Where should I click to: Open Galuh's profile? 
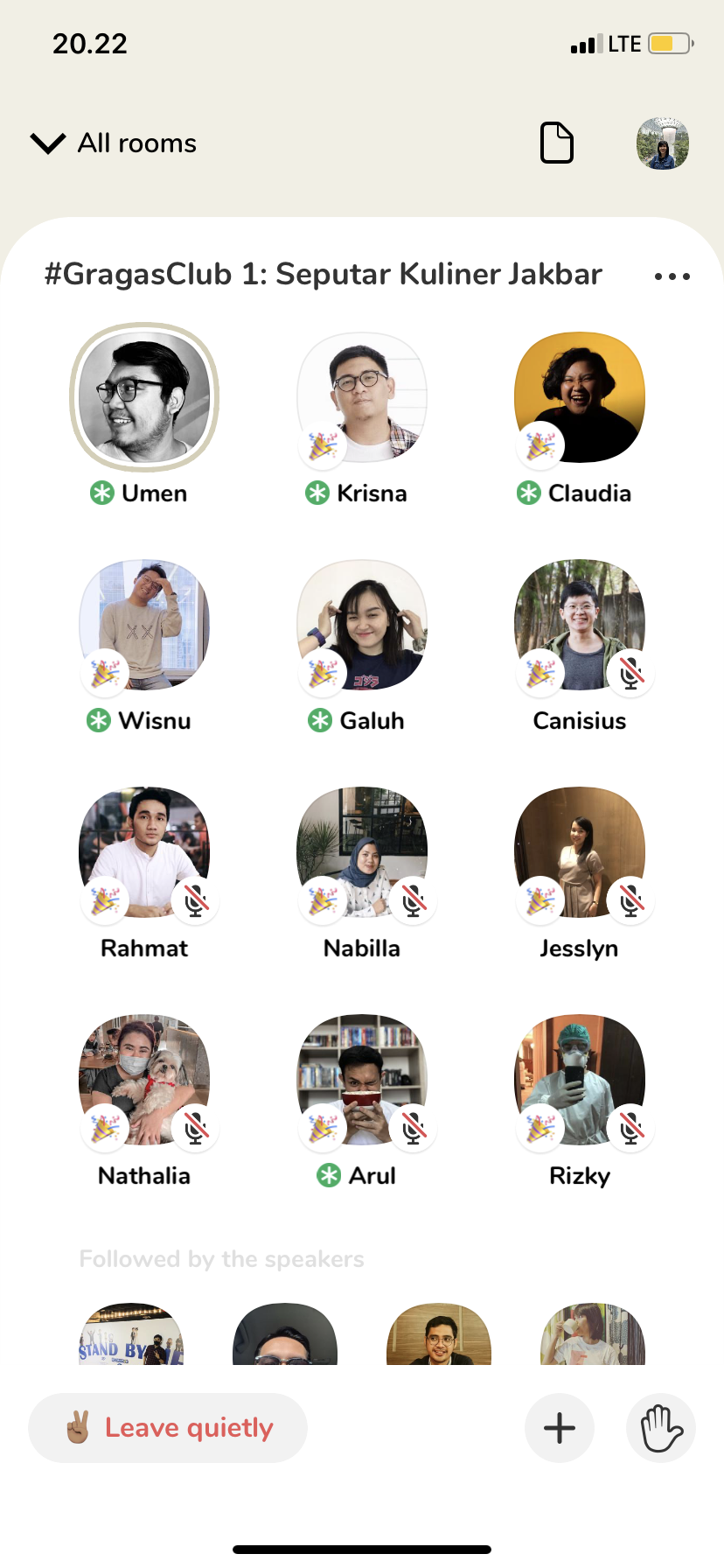click(x=362, y=626)
